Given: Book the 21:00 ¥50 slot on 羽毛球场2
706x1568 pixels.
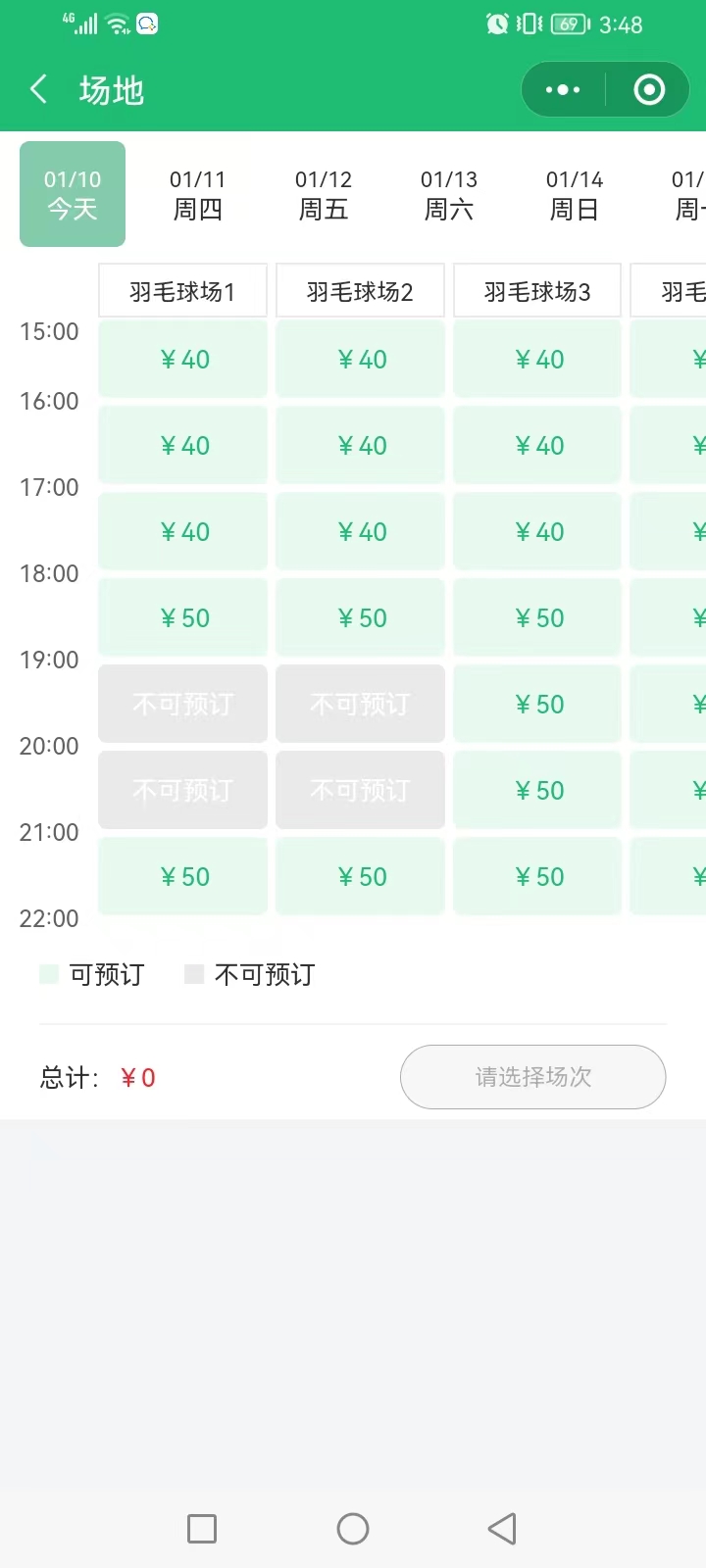Looking at the screenshot, I should [360, 876].
